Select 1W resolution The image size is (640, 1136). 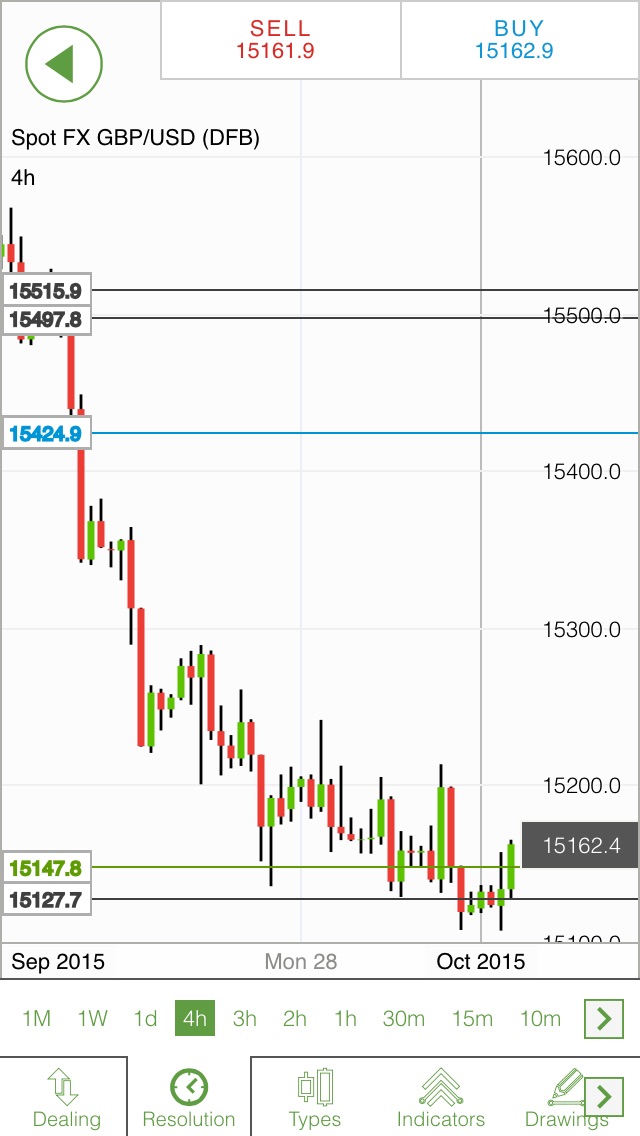click(92, 1018)
